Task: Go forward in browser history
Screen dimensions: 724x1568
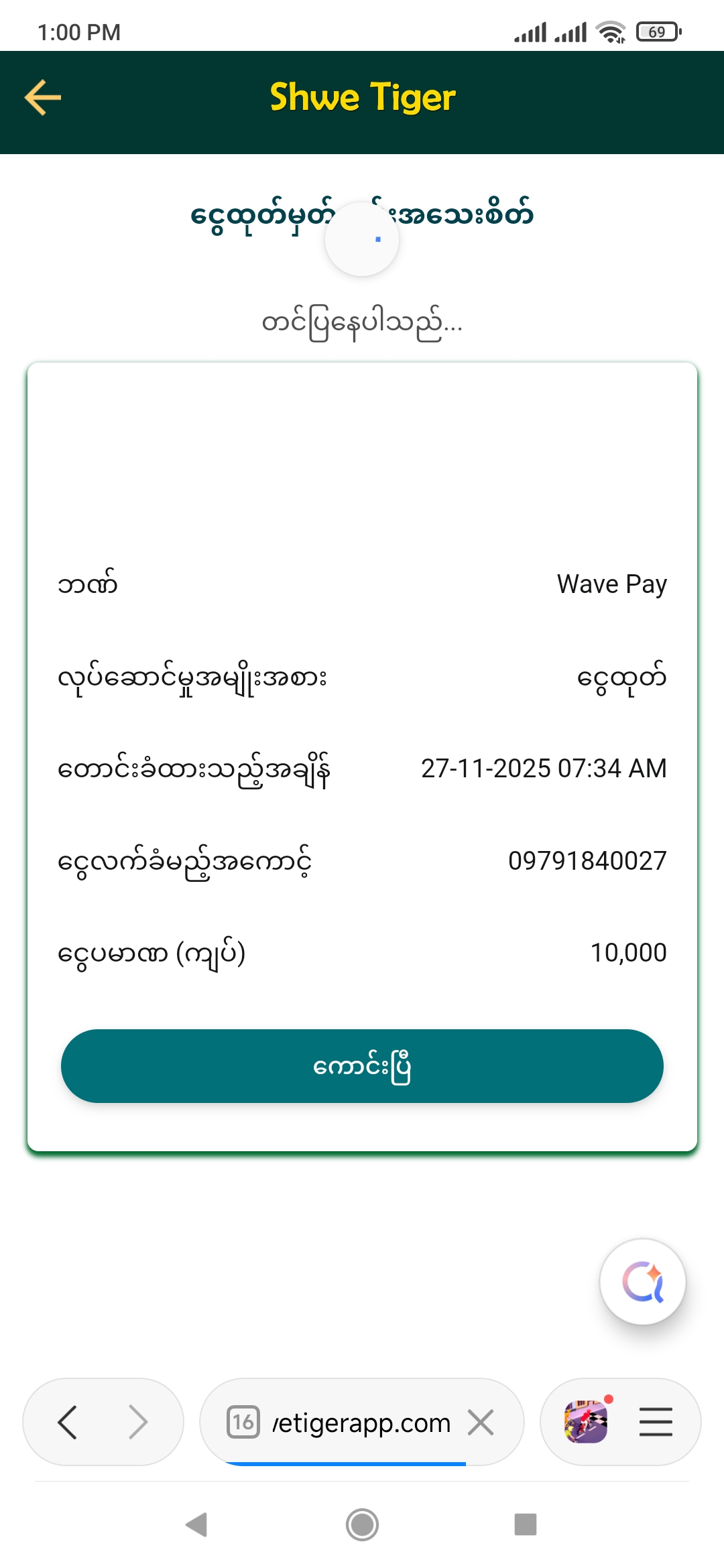Action: tap(138, 1422)
